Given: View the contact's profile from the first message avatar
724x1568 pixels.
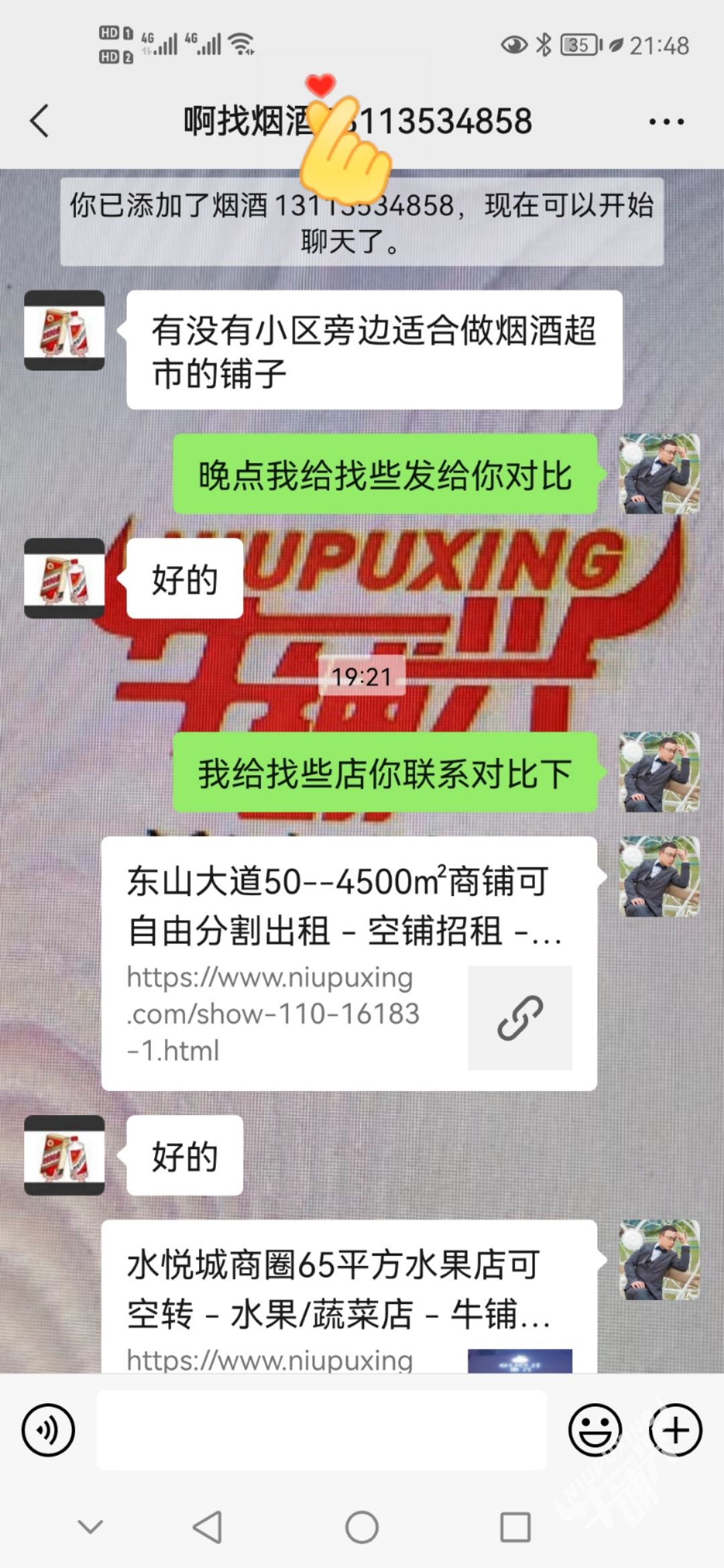Looking at the screenshot, I should 64,330.
